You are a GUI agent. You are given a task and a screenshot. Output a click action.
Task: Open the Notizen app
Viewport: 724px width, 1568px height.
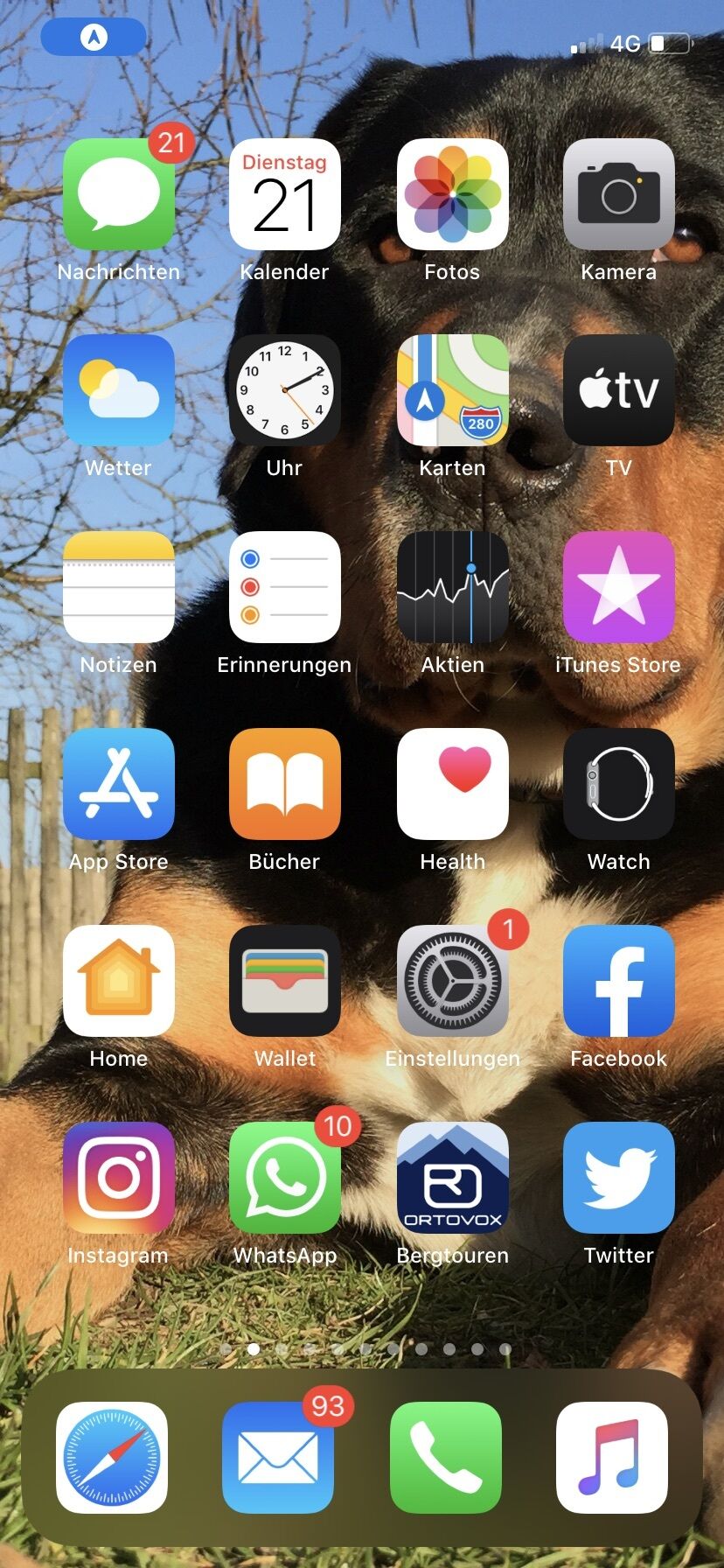click(119, 587)
